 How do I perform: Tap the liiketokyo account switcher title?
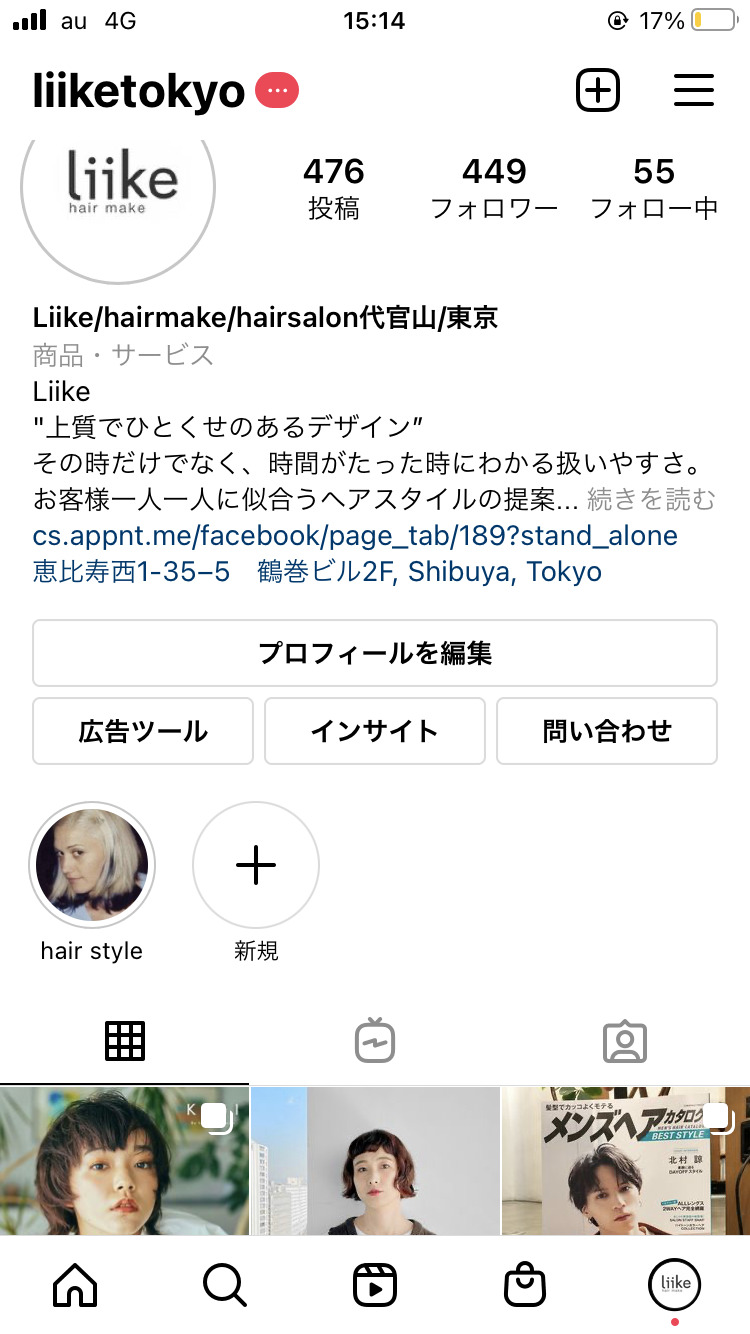(139, 92)
